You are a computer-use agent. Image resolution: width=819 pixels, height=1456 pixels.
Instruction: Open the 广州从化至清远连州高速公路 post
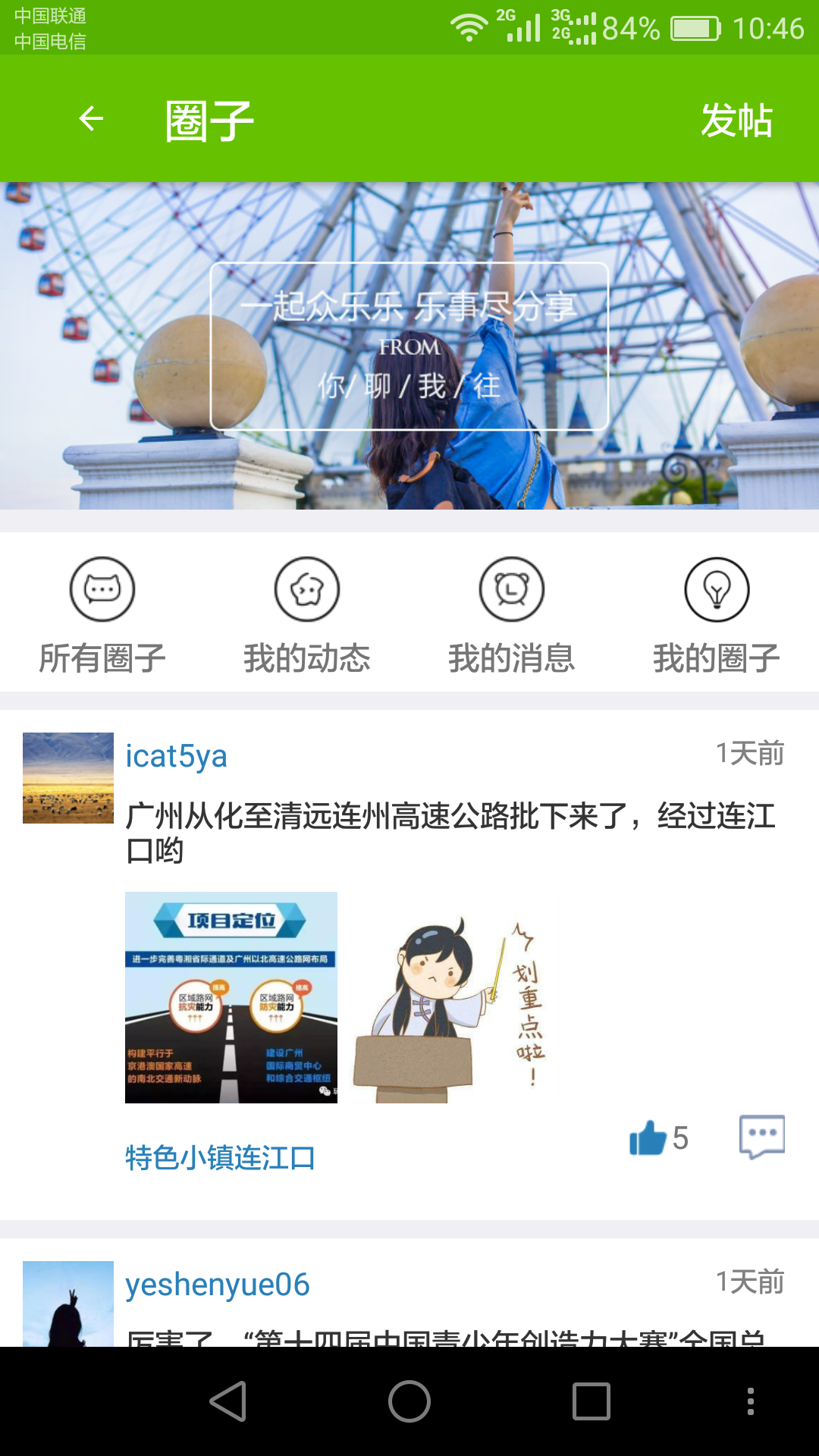450,833
